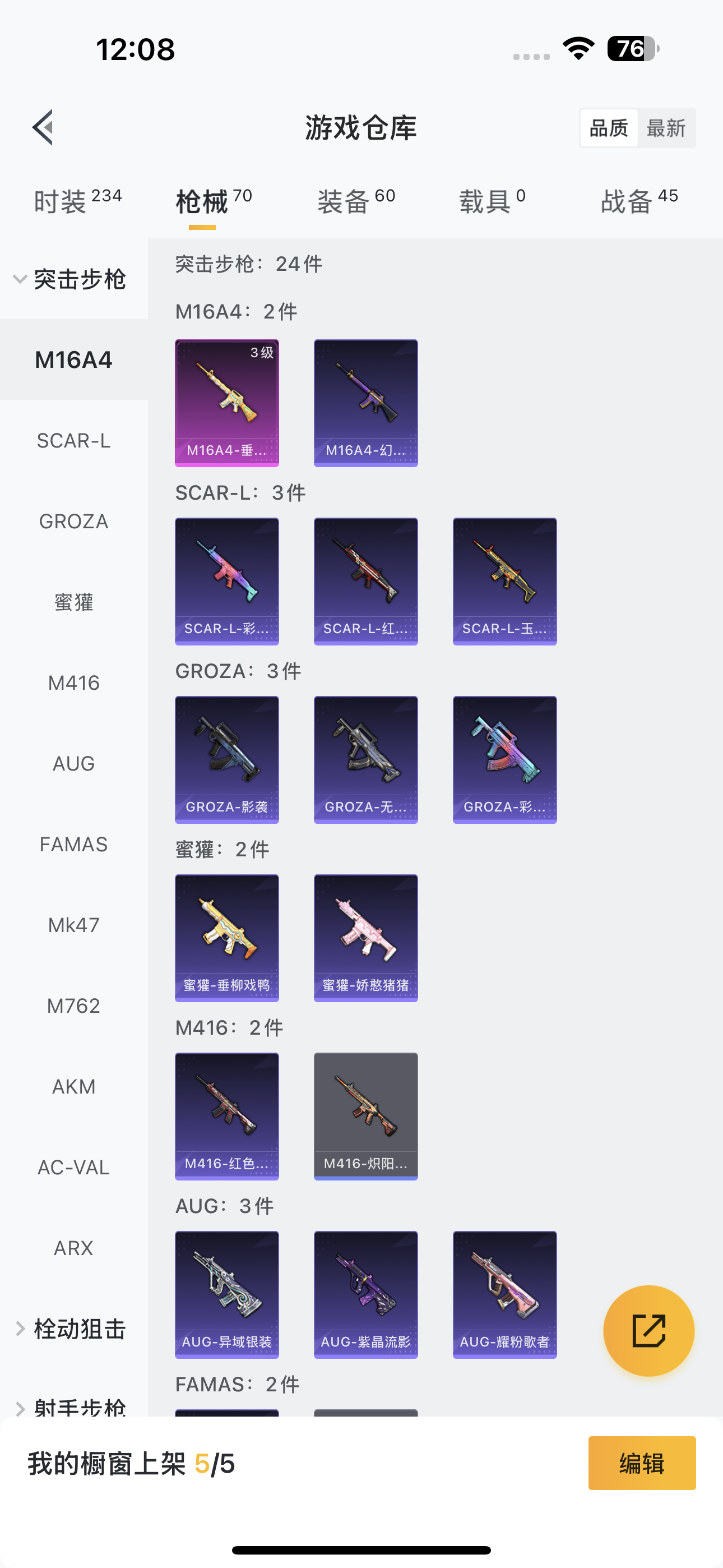The width and height of the screenshot is (723, 1568).
Task: Select M762 in the sidebar
Action: click(73, 1006)
